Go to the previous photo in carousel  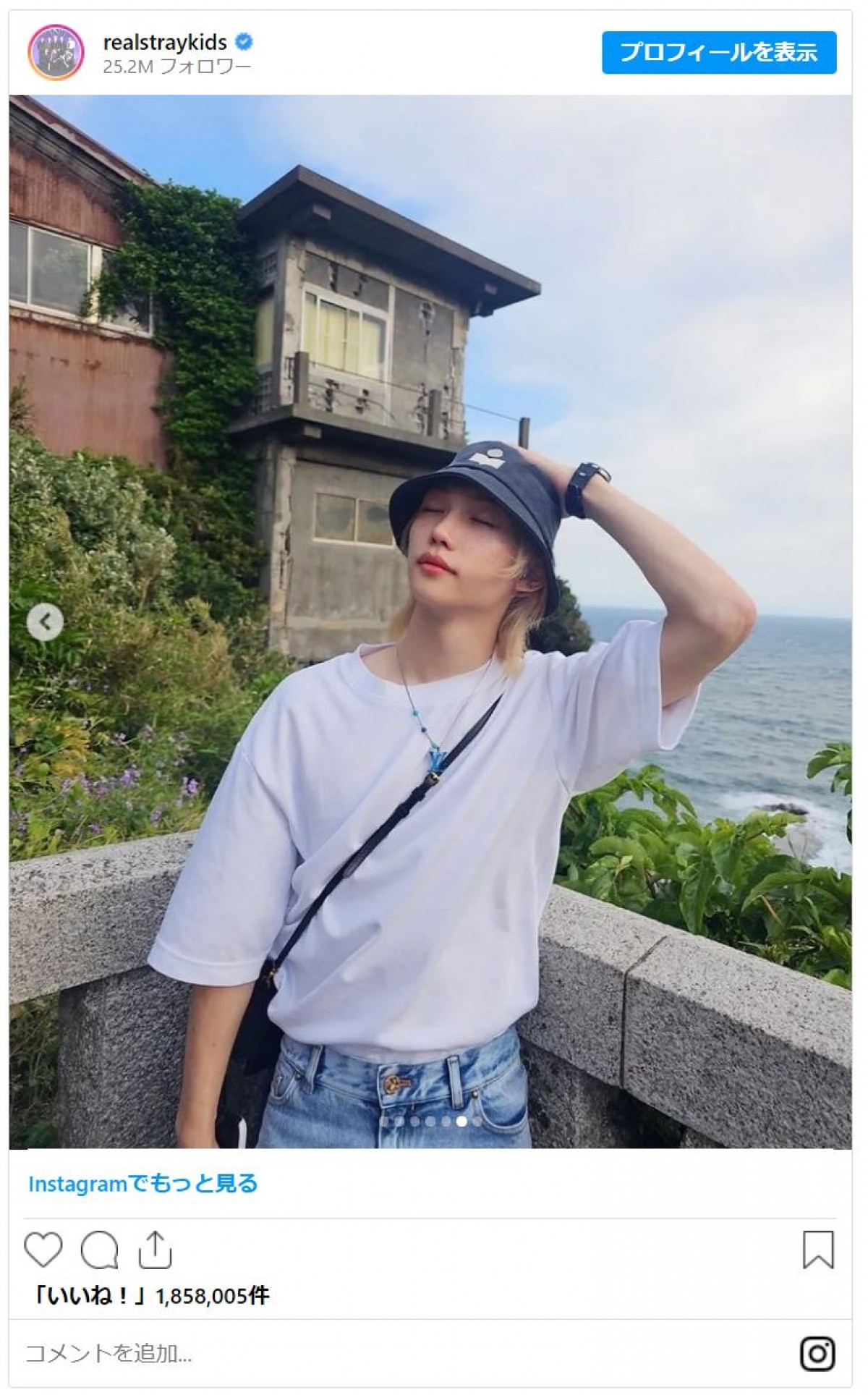pyautogui.click(x=45, y=622)
